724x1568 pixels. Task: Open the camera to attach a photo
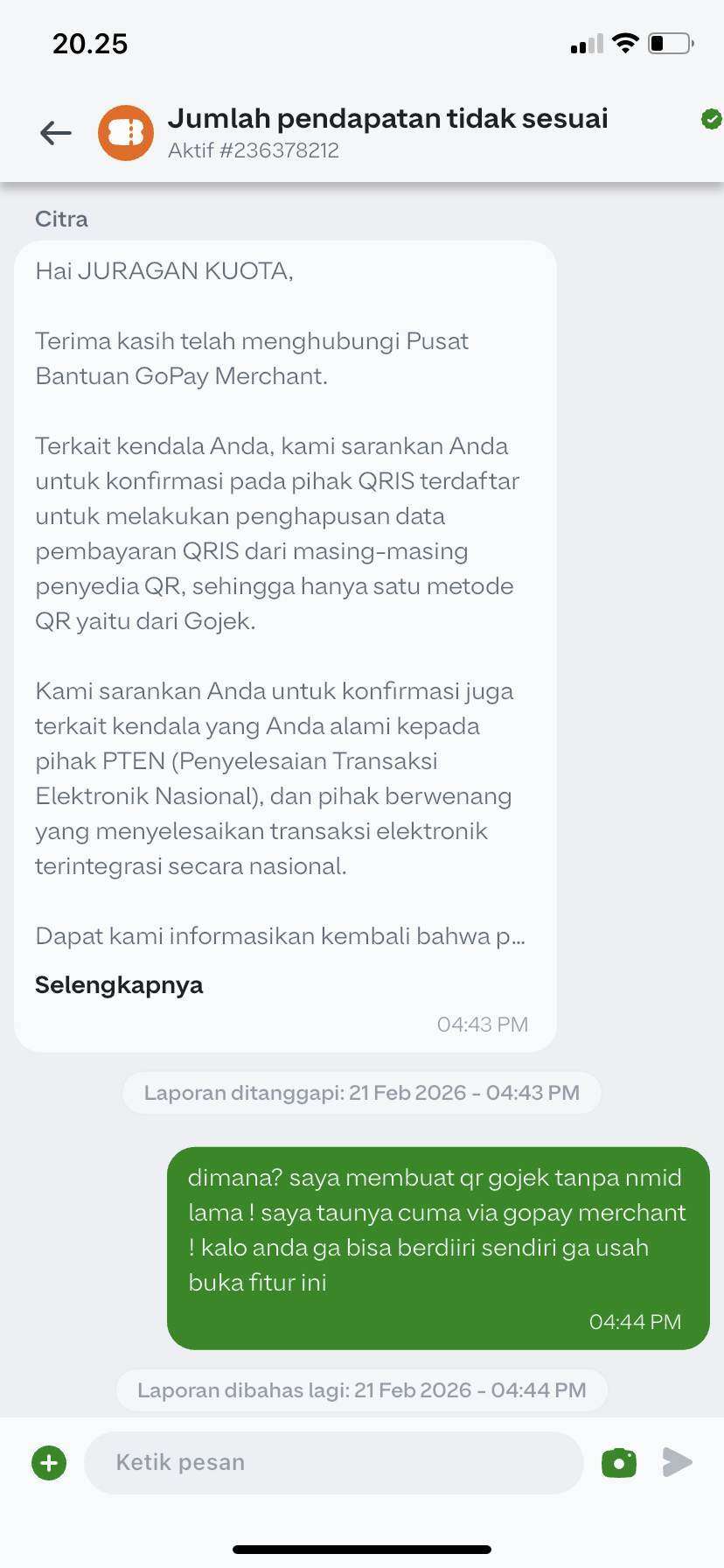pos(619,1462)
